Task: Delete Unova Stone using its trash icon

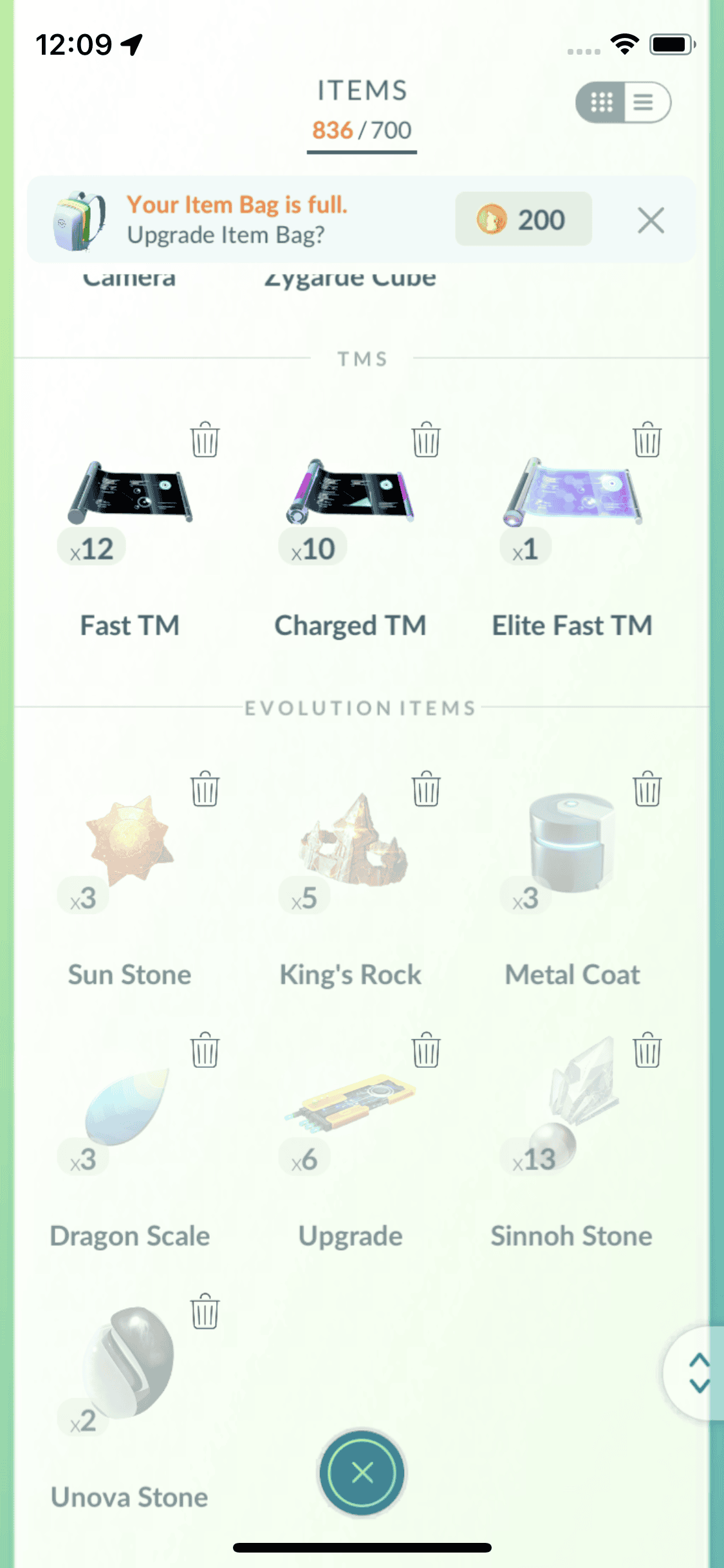Action: click(205, 1312)
